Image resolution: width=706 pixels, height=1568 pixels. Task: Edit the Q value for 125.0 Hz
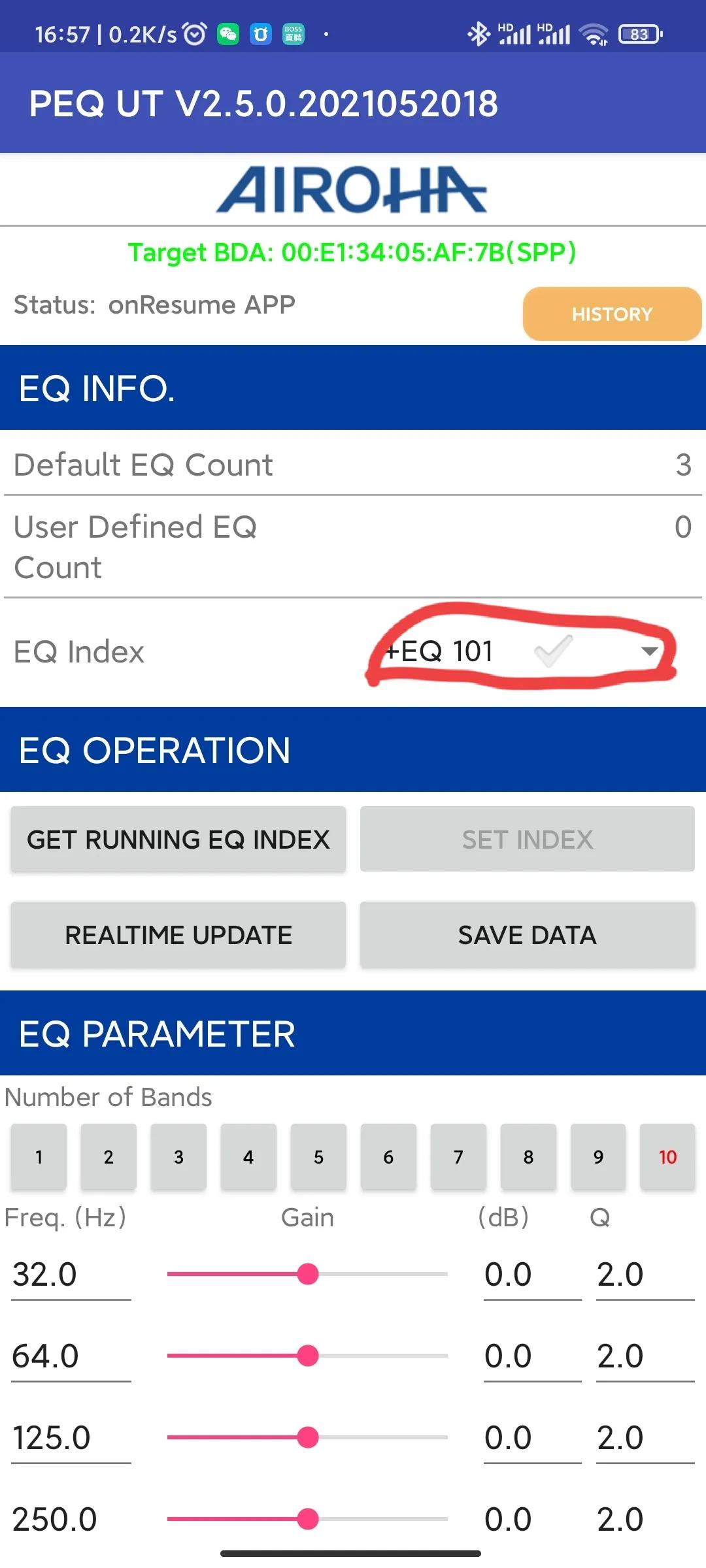pos(644,1438)
